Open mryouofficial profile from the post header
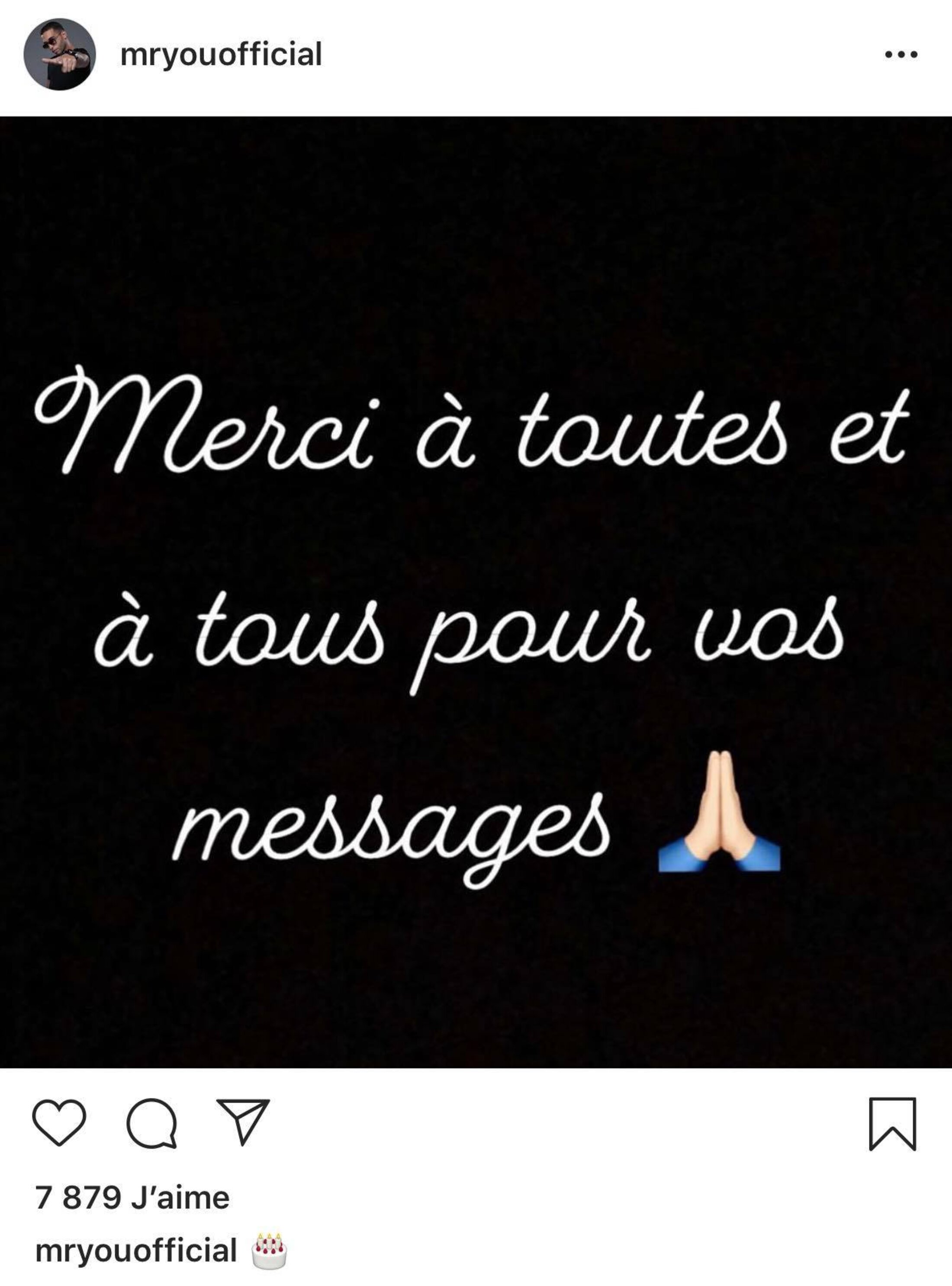The width and height of the screenshot is (952, 1286). [221, 55]
